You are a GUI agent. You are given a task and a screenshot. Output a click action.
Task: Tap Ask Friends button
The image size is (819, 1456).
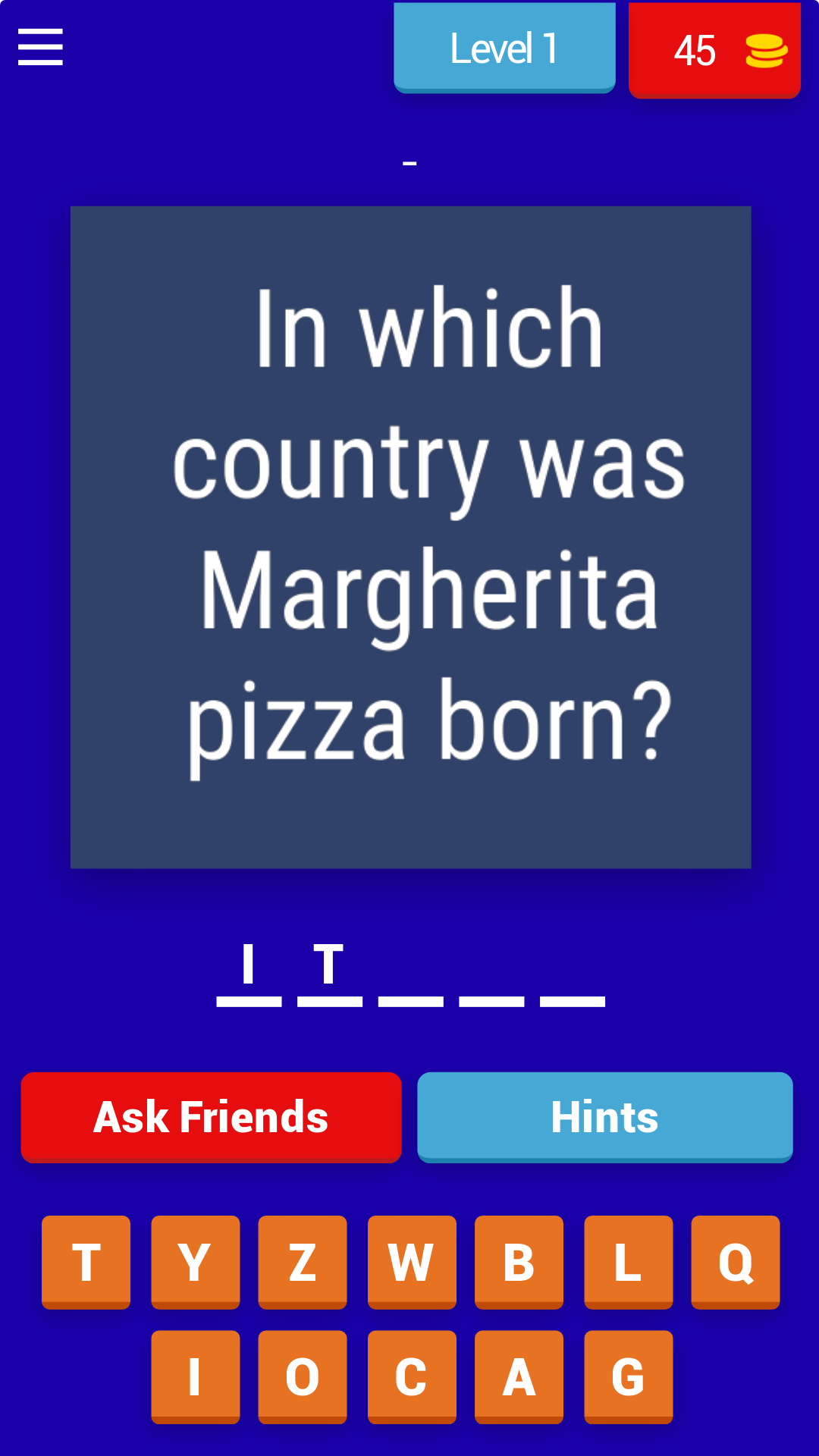[x=211, y=1116]
